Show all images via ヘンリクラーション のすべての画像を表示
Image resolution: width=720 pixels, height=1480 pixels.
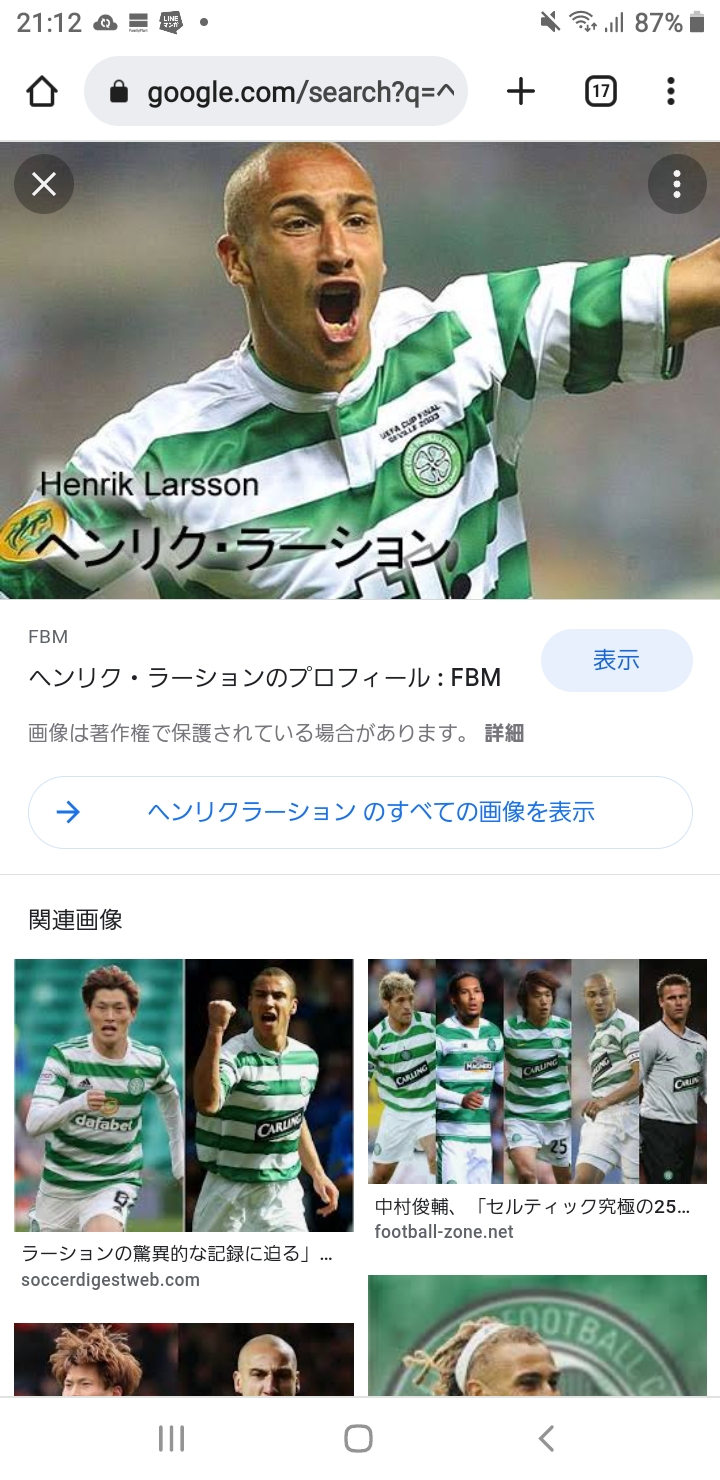click(x=360, y=812)
